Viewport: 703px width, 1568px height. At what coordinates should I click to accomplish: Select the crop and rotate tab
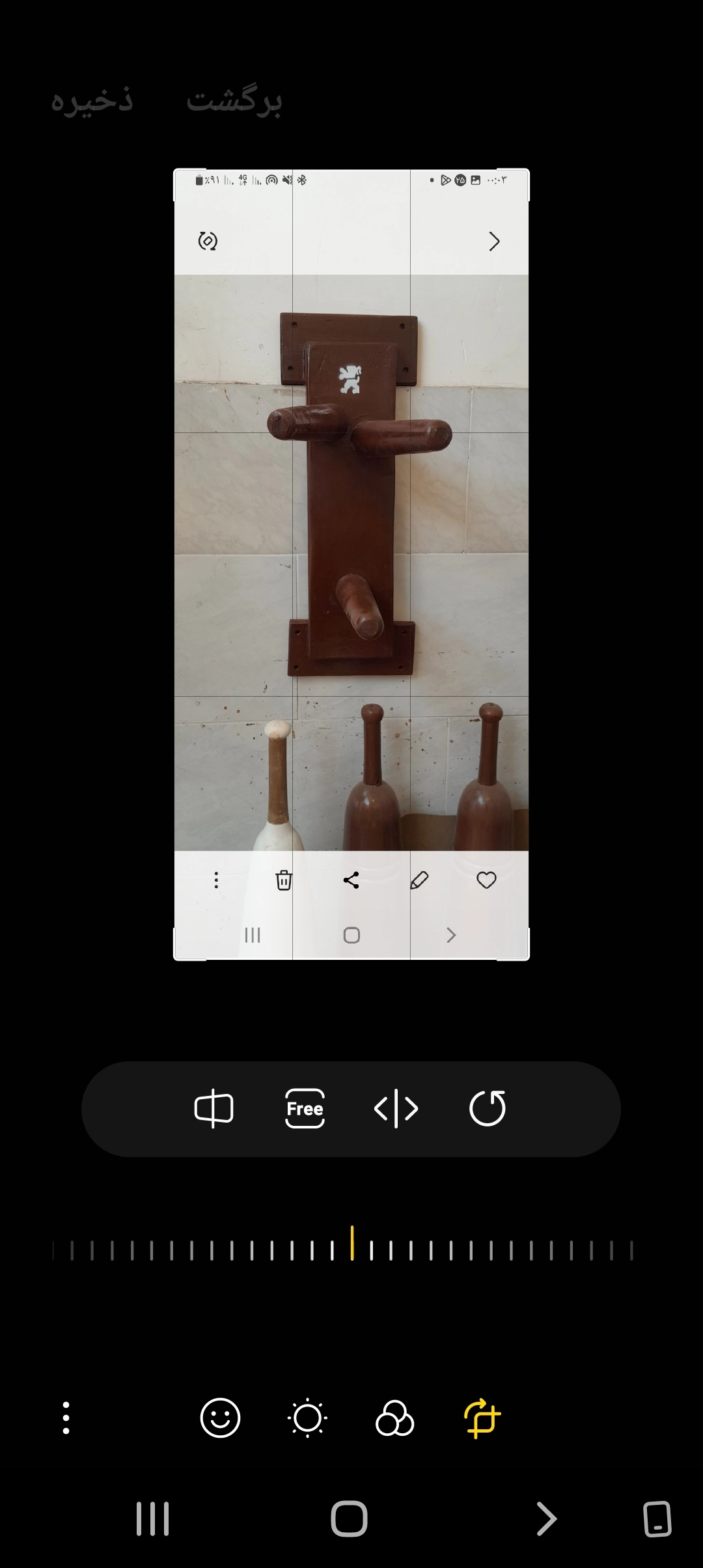482,1418
